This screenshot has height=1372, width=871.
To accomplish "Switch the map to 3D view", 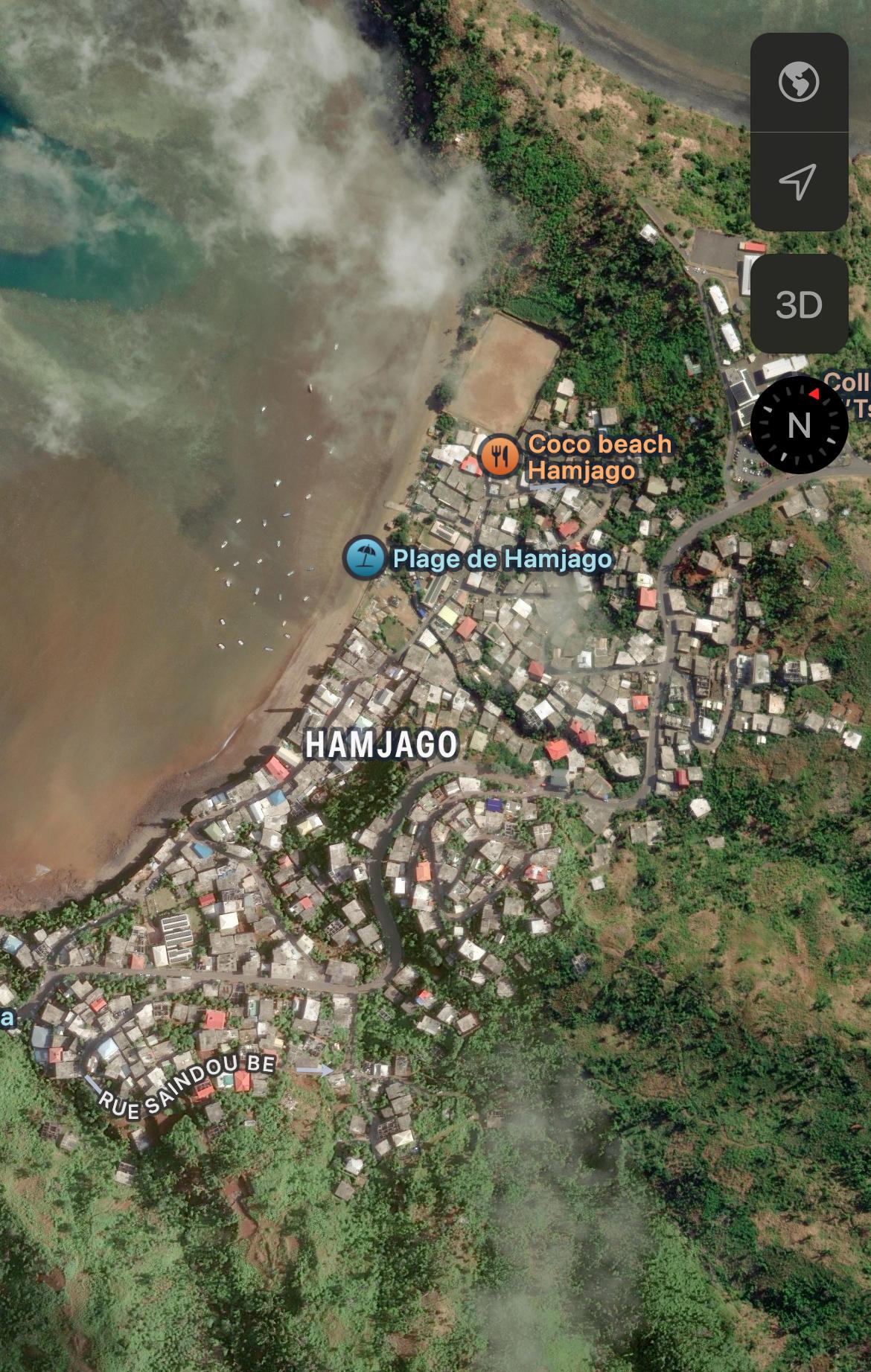I will pyautogui.click(x=799, y=304).
